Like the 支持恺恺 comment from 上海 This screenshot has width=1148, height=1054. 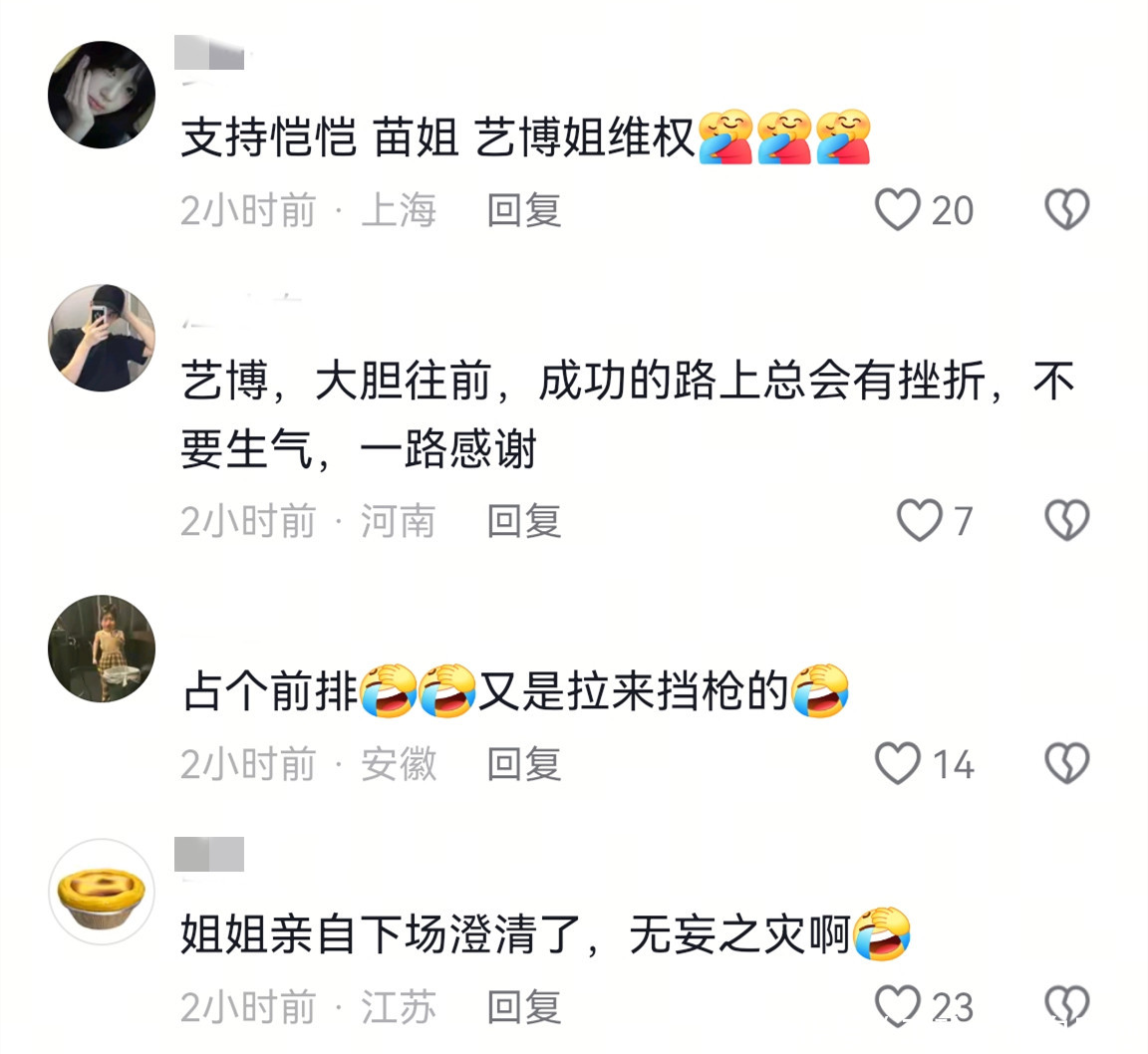(897, 210)
